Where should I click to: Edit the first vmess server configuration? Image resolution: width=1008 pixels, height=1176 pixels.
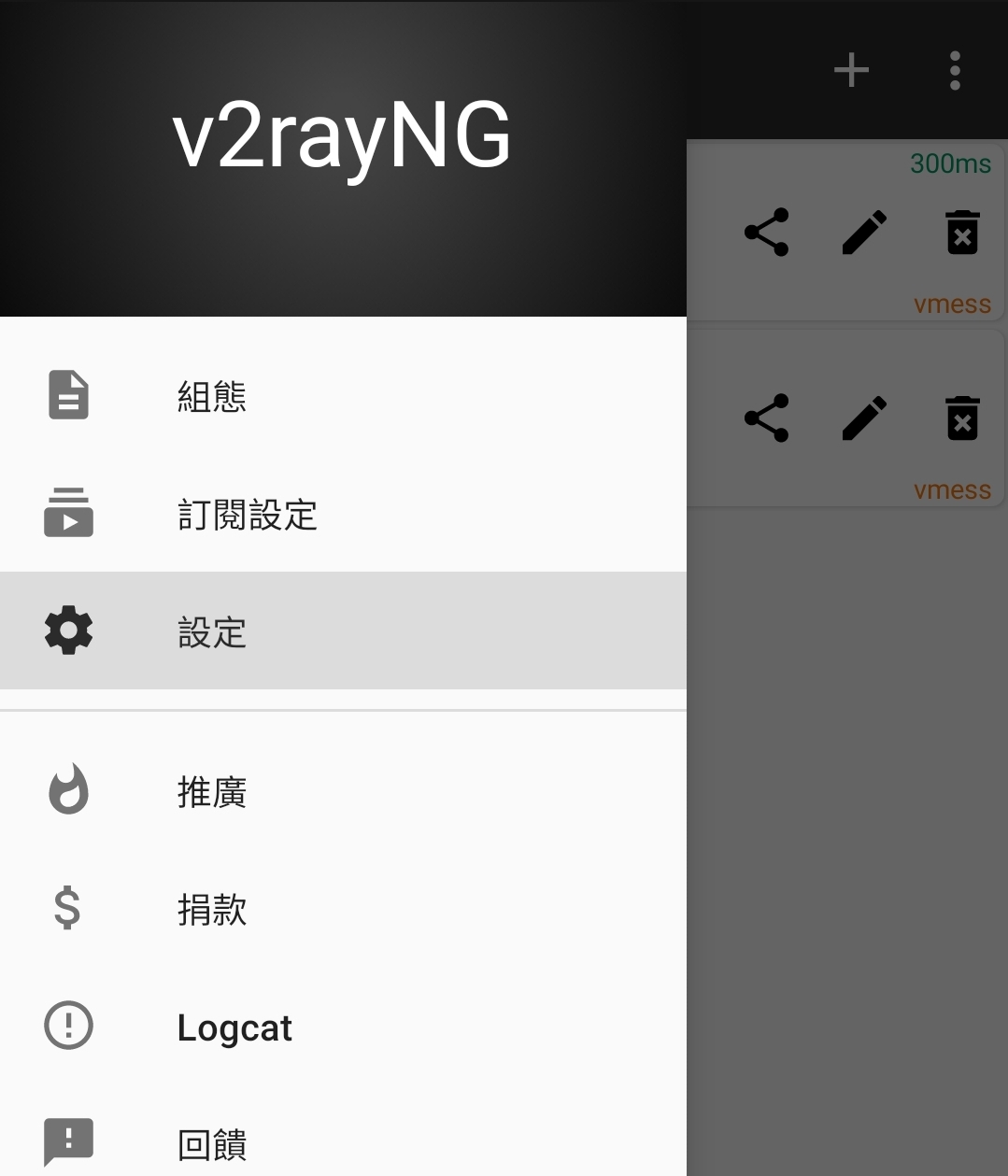pyautogui.click(x=864, y=233)
